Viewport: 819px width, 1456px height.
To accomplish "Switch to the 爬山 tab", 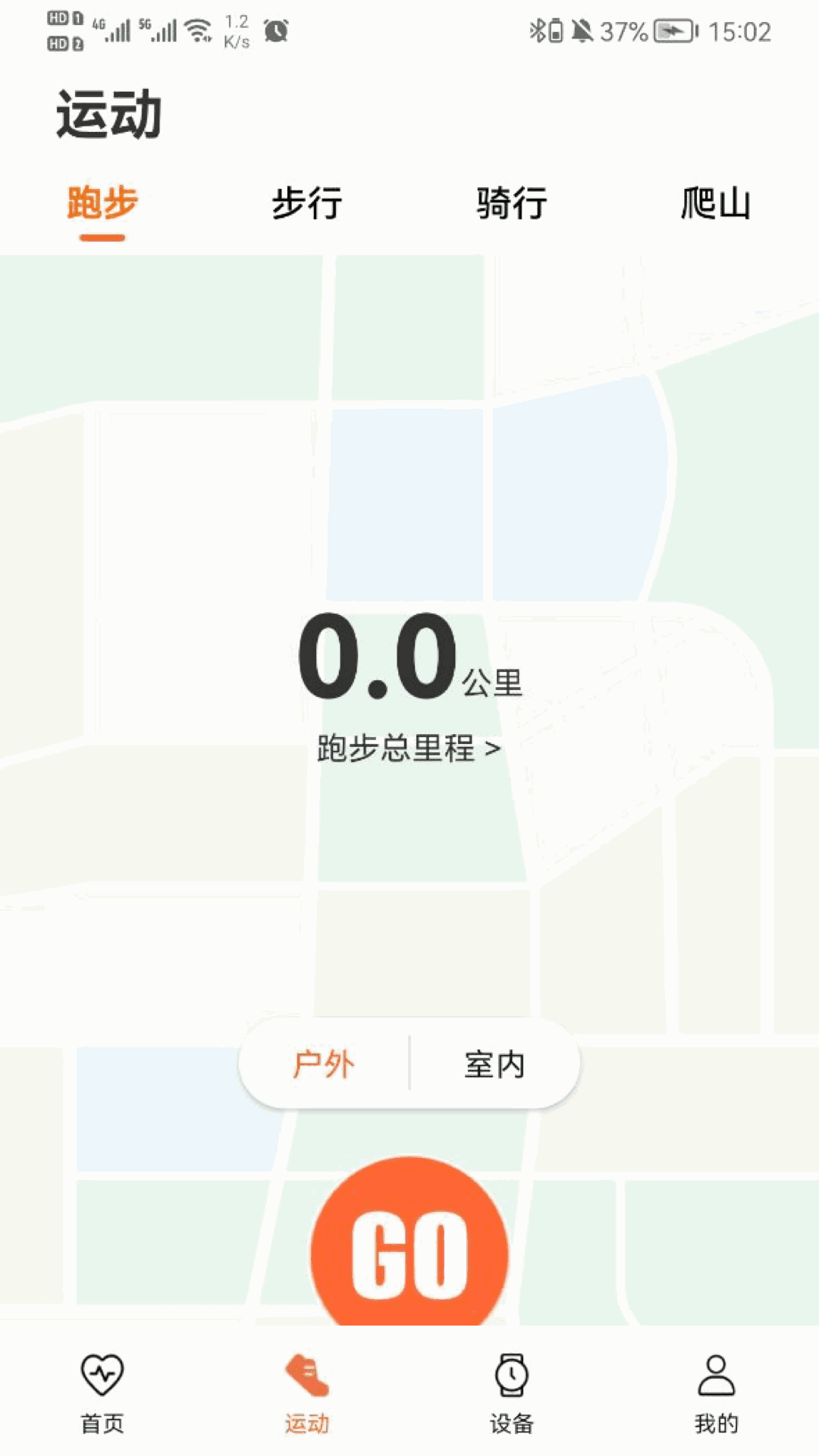I will click(x=715, y=203).
